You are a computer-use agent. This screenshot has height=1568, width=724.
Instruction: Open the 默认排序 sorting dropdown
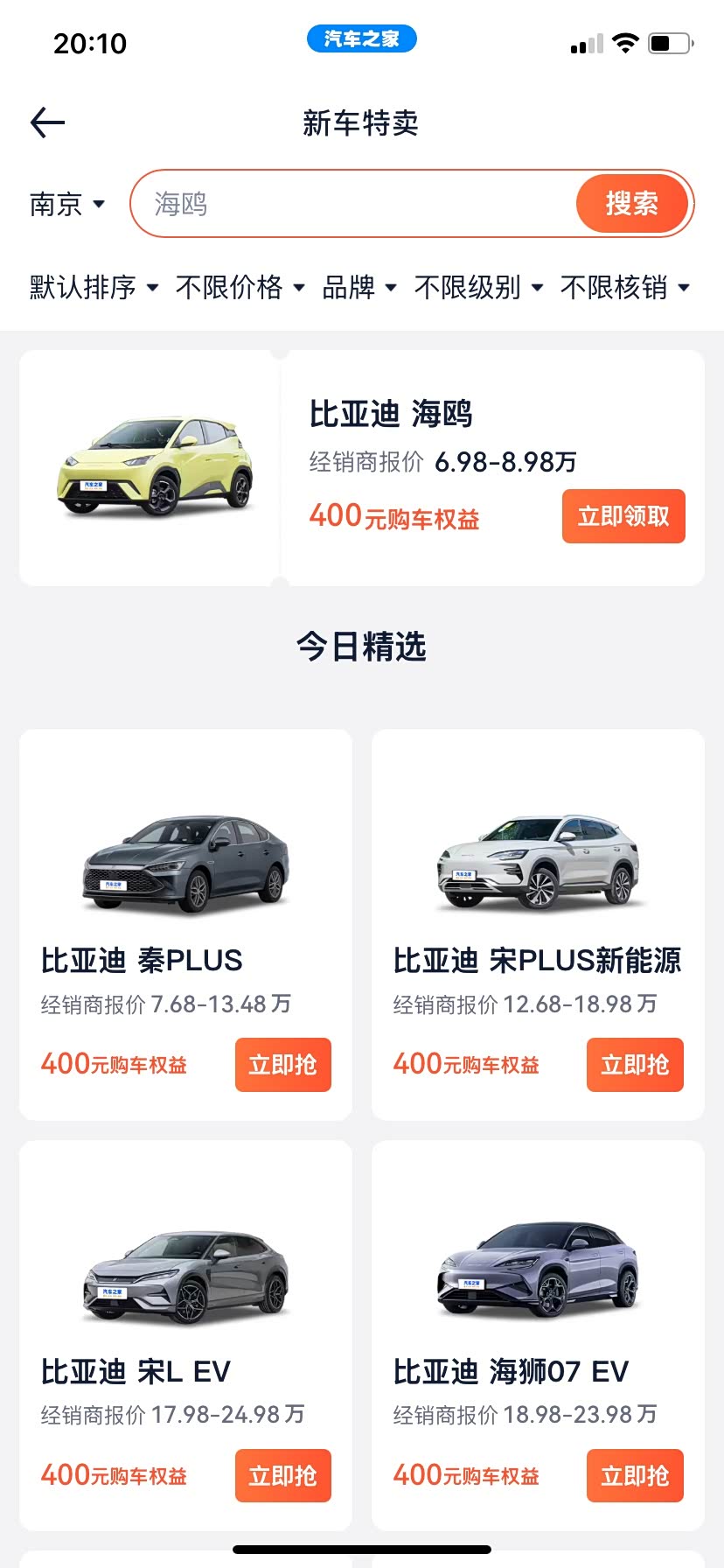(x=90, y=287)
